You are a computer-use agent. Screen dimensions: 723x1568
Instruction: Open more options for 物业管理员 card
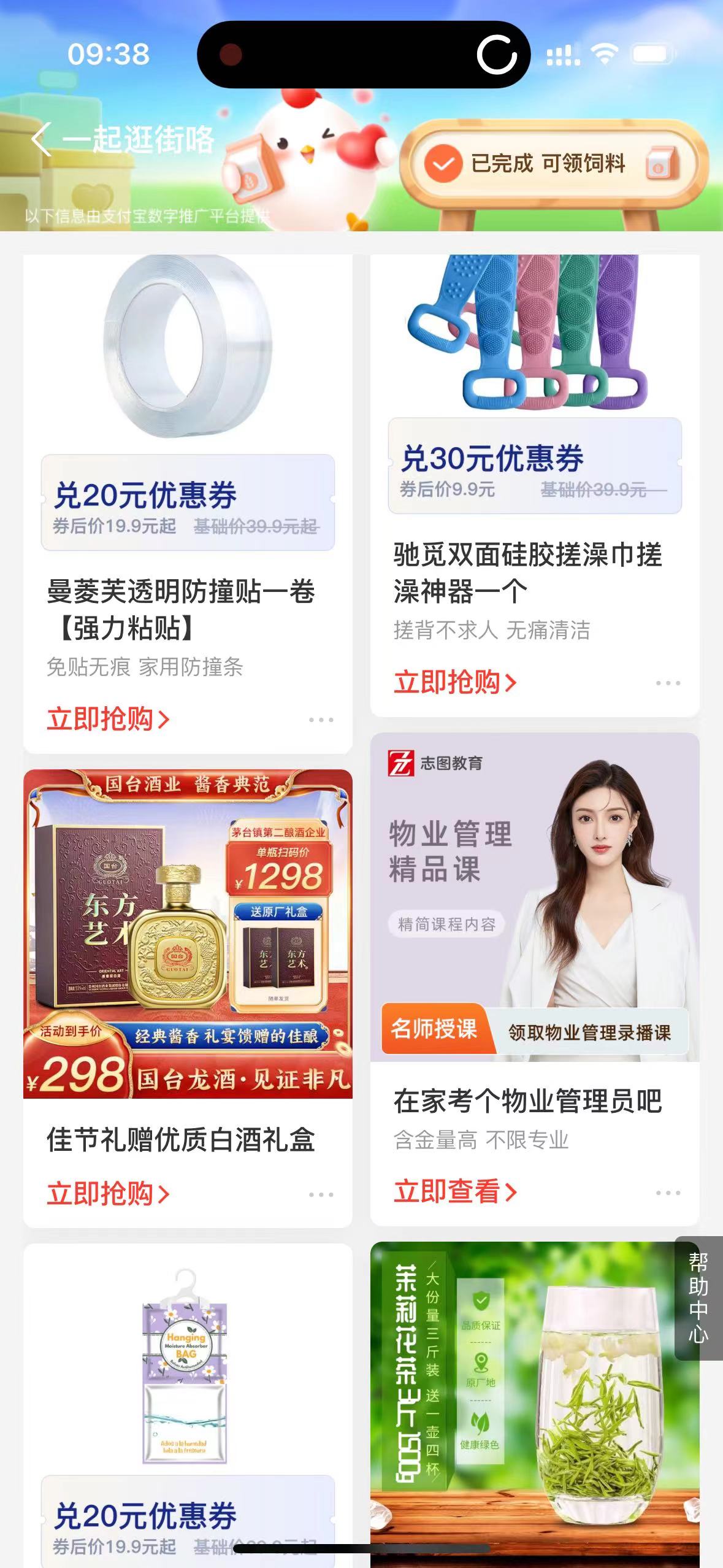668,1193
